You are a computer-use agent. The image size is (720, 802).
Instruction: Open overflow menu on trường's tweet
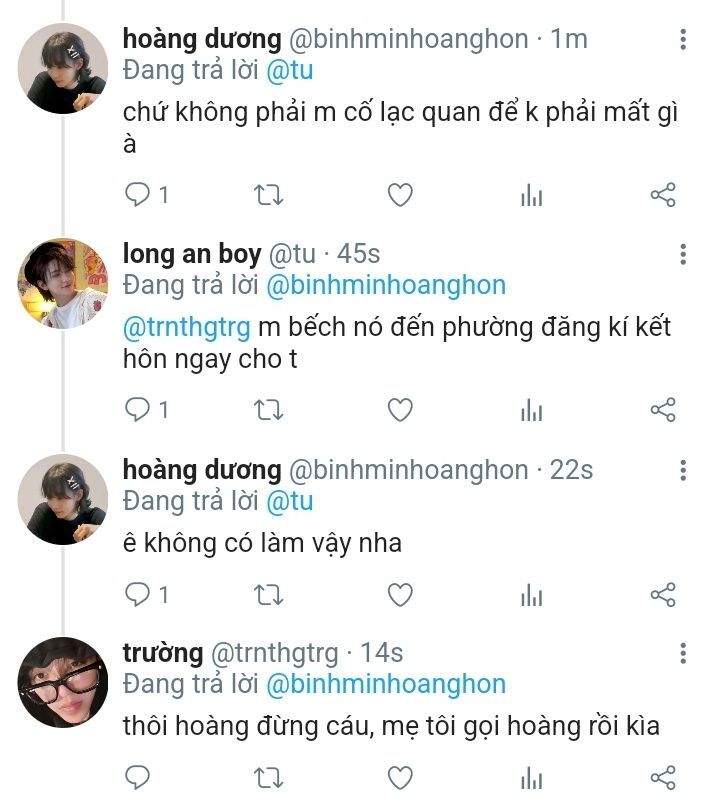tap(683, 654)
